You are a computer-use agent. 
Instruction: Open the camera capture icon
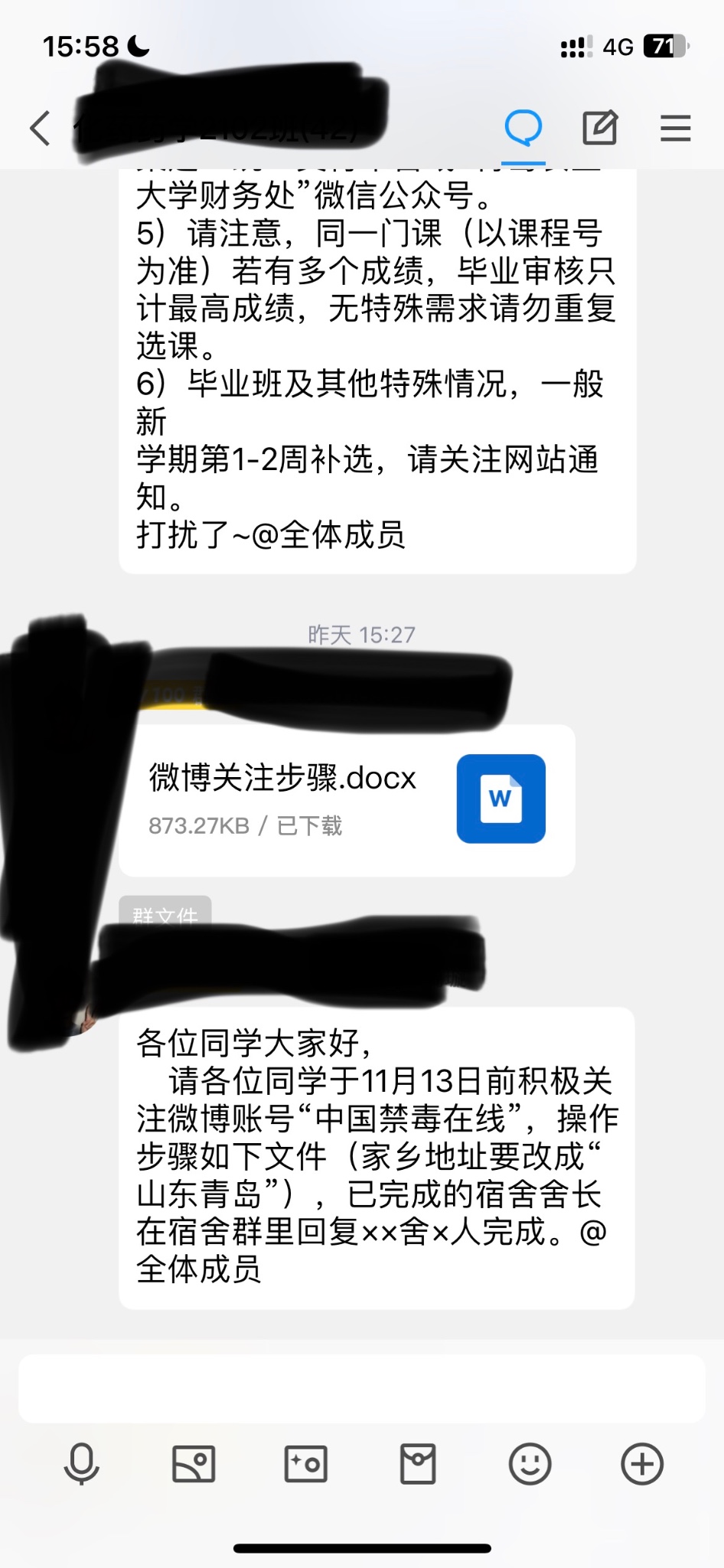pos(305,1464)
